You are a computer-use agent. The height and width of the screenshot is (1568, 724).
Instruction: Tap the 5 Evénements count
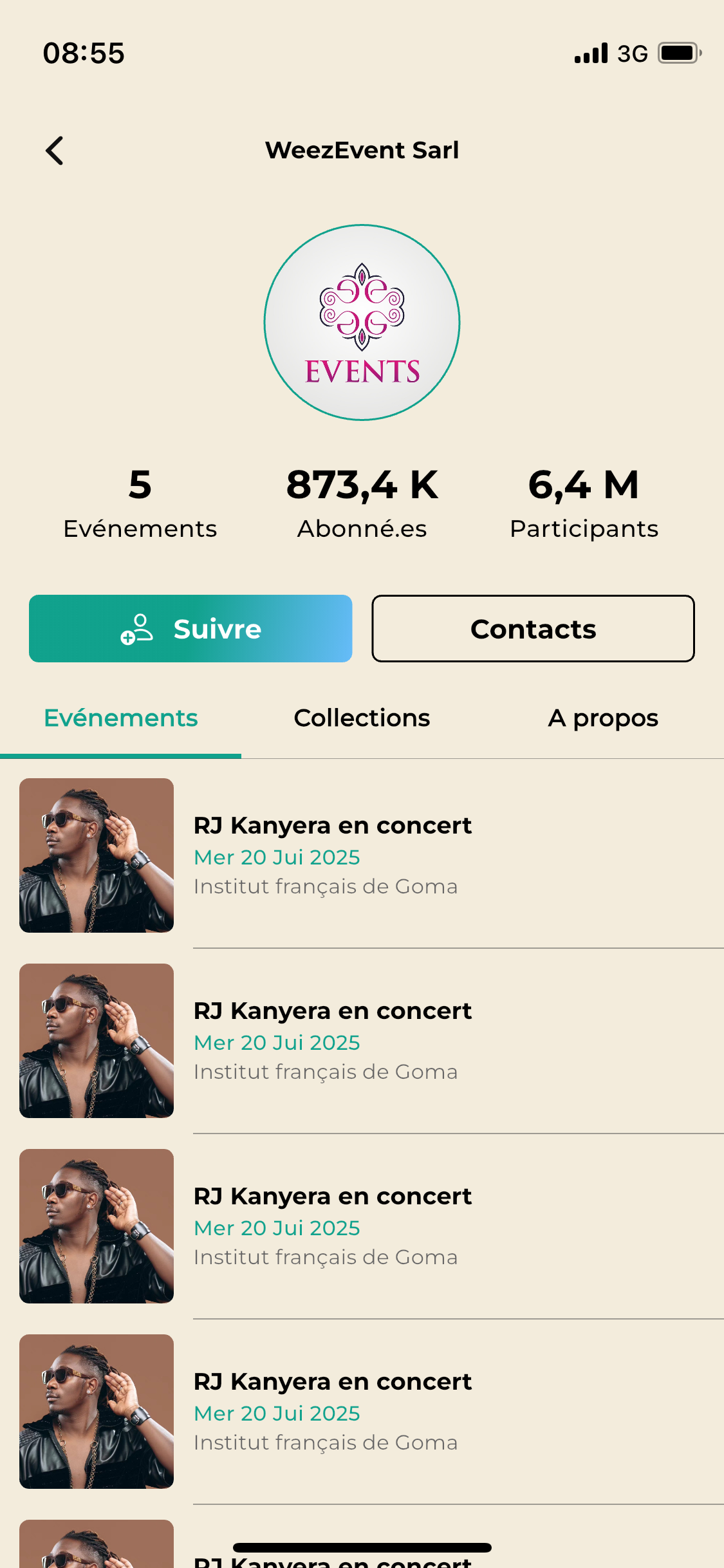click(x=140, y=502)
